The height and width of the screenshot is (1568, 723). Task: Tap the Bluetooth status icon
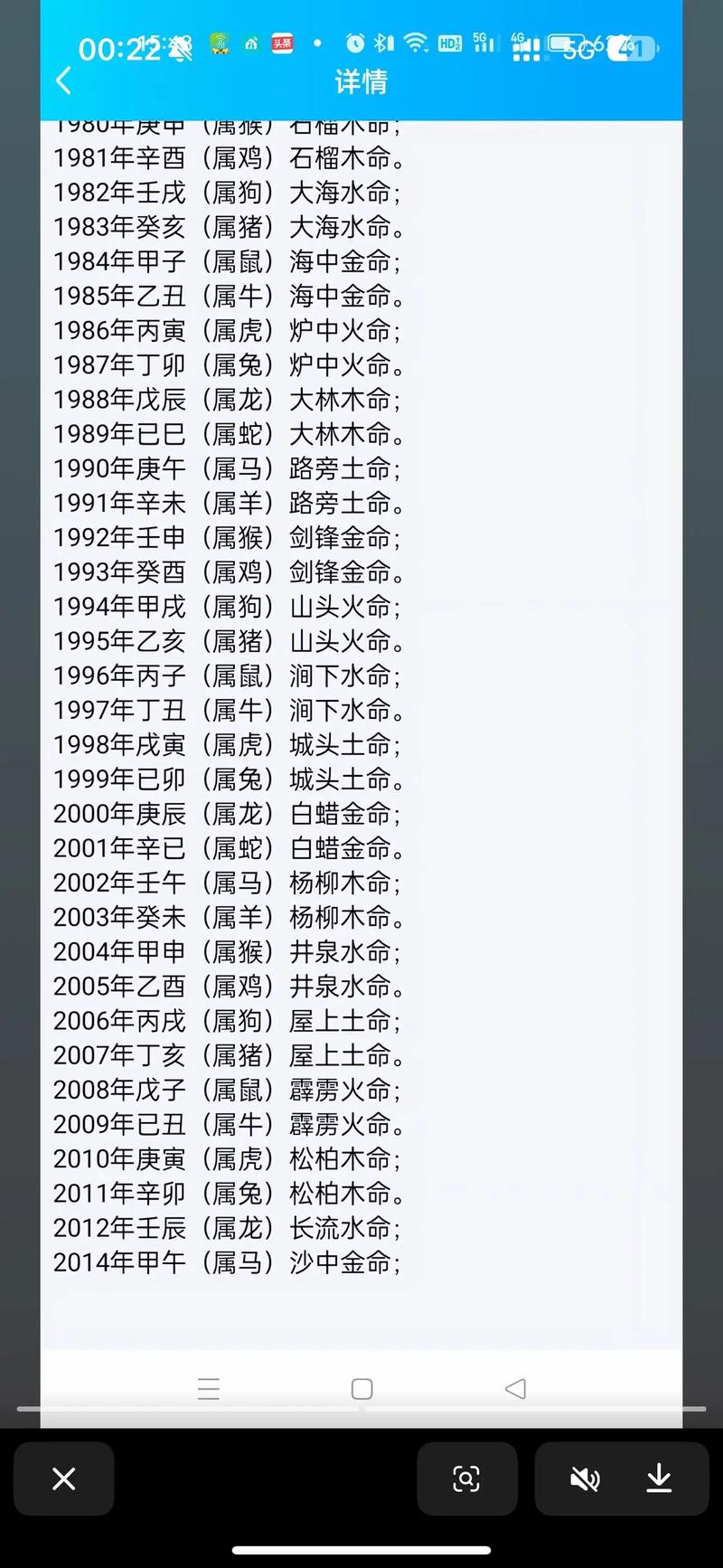(x=381, y=42)
